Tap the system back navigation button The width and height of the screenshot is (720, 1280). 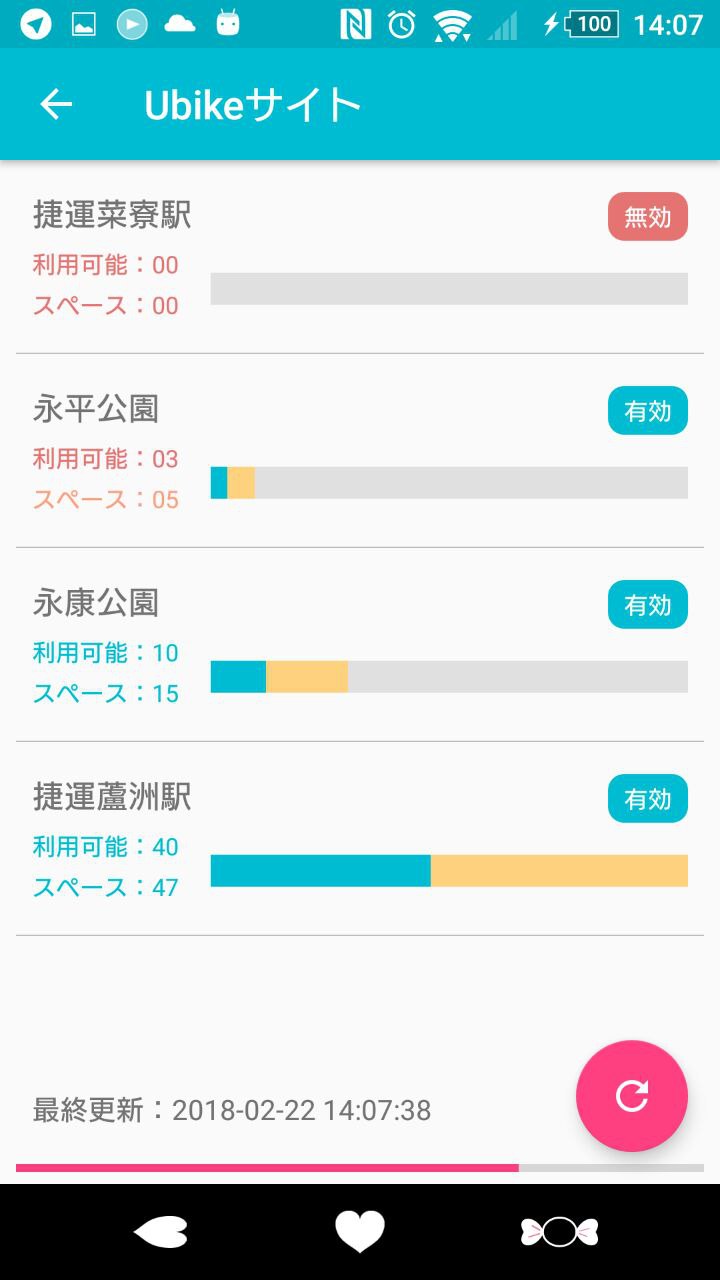160,1231
